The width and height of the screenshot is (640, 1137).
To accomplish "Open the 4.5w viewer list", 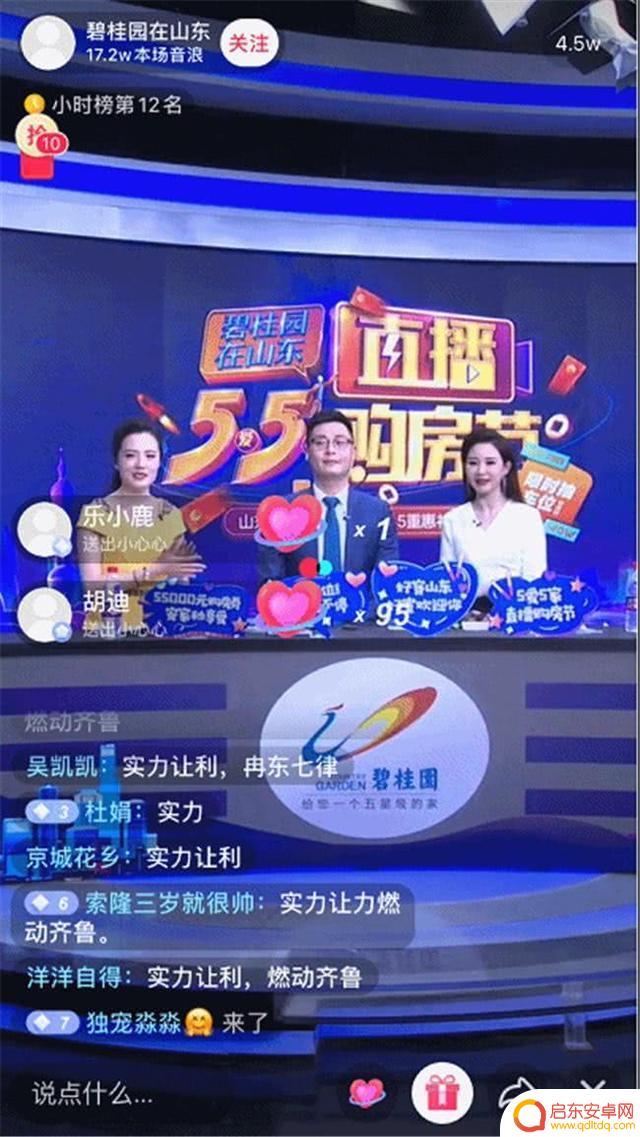I will coord(577,44).
